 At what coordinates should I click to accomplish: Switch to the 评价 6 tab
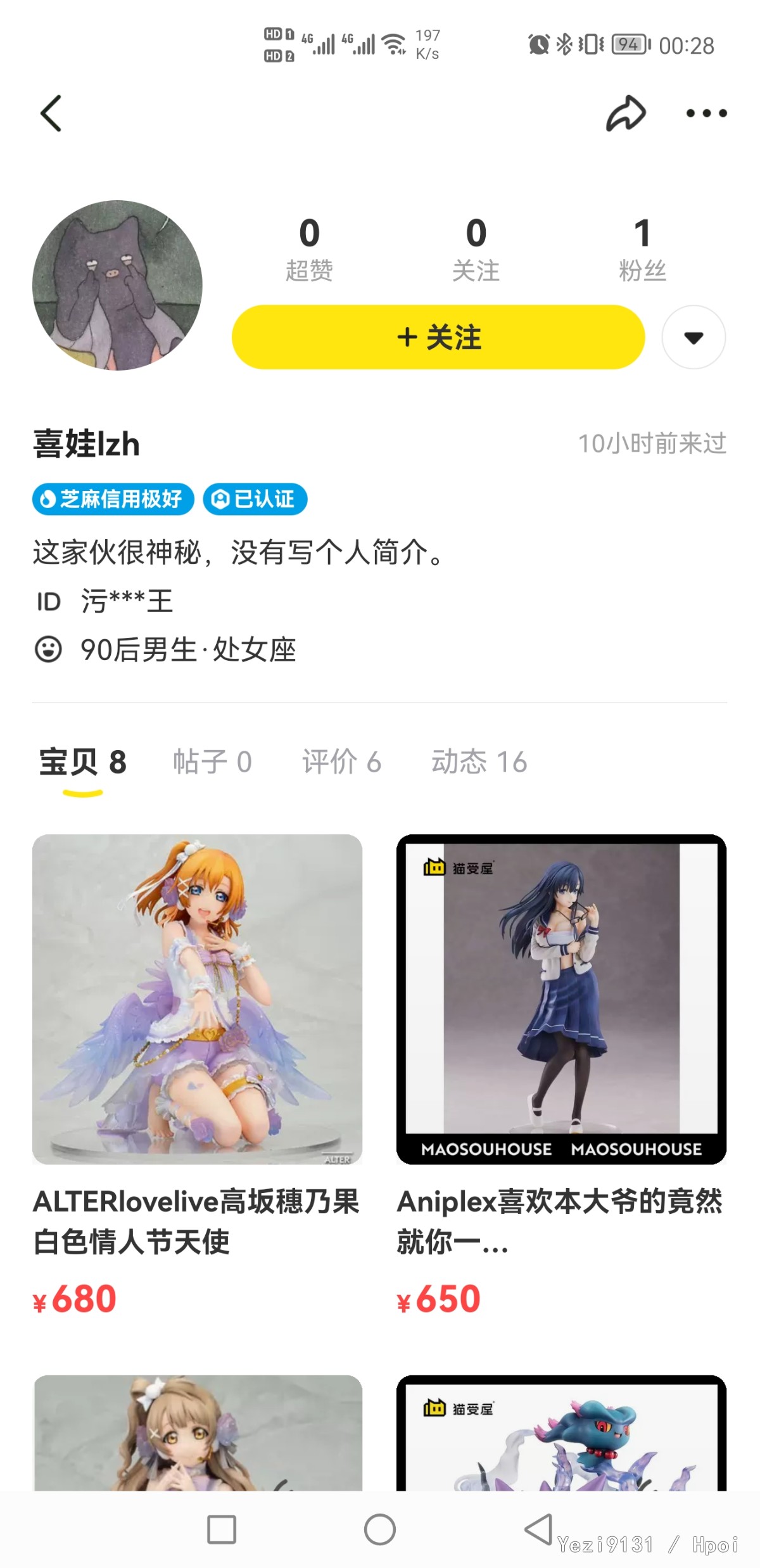341,762
